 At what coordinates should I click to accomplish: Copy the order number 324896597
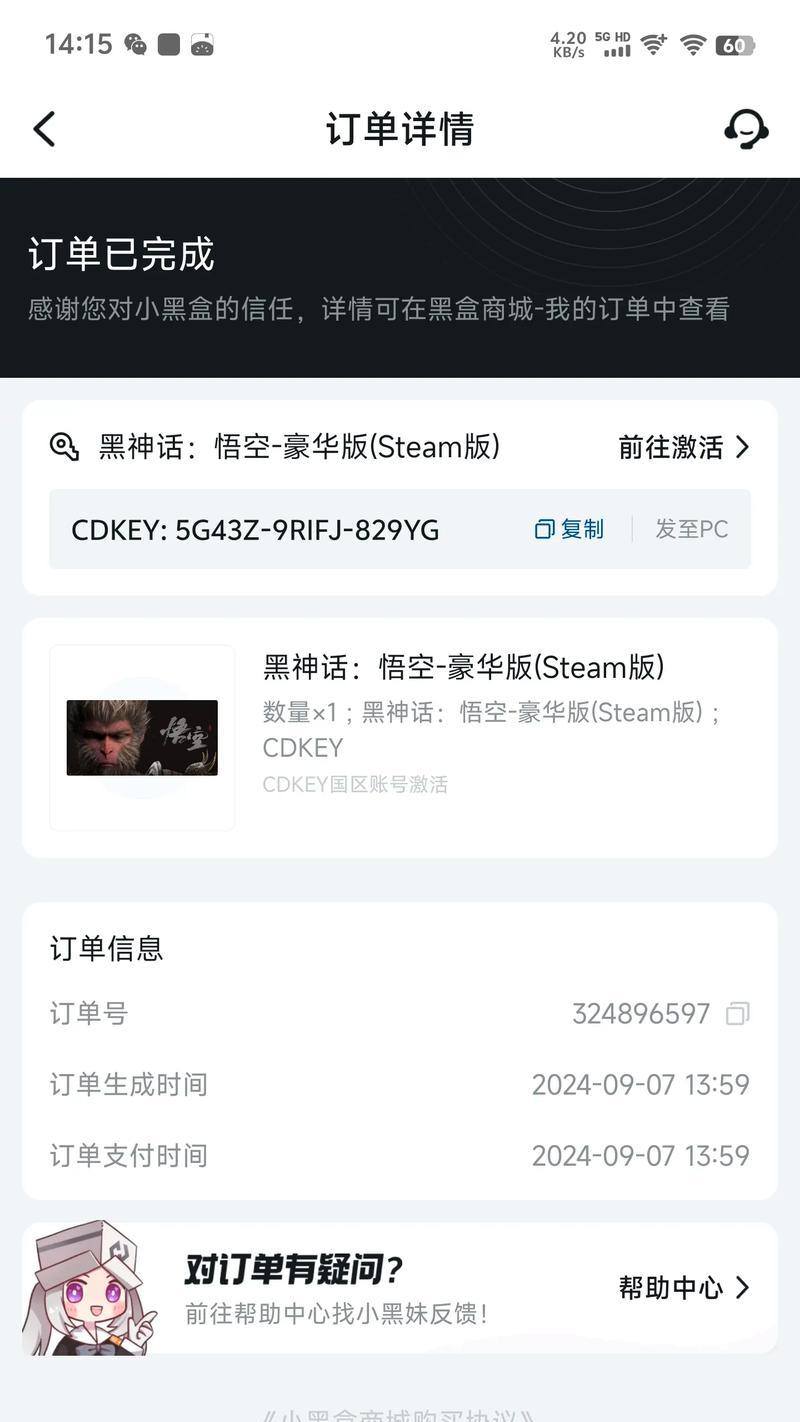click(737, 1014)
